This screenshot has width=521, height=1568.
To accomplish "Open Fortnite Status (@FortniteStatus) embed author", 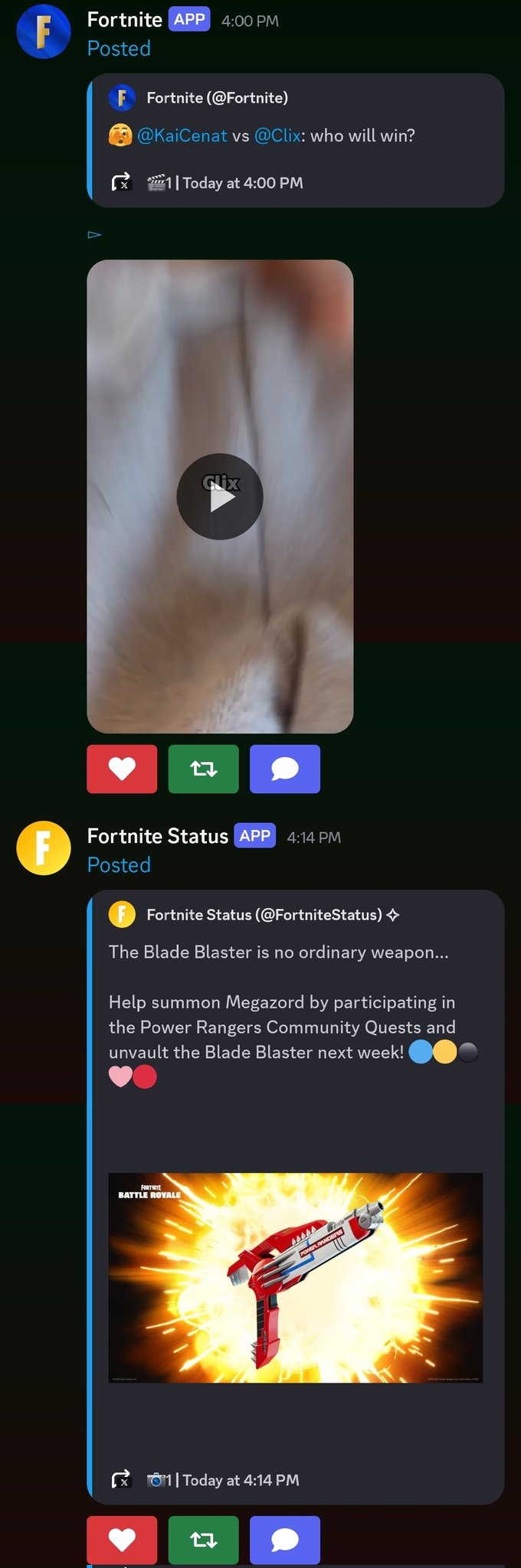I will pos(264,914).
